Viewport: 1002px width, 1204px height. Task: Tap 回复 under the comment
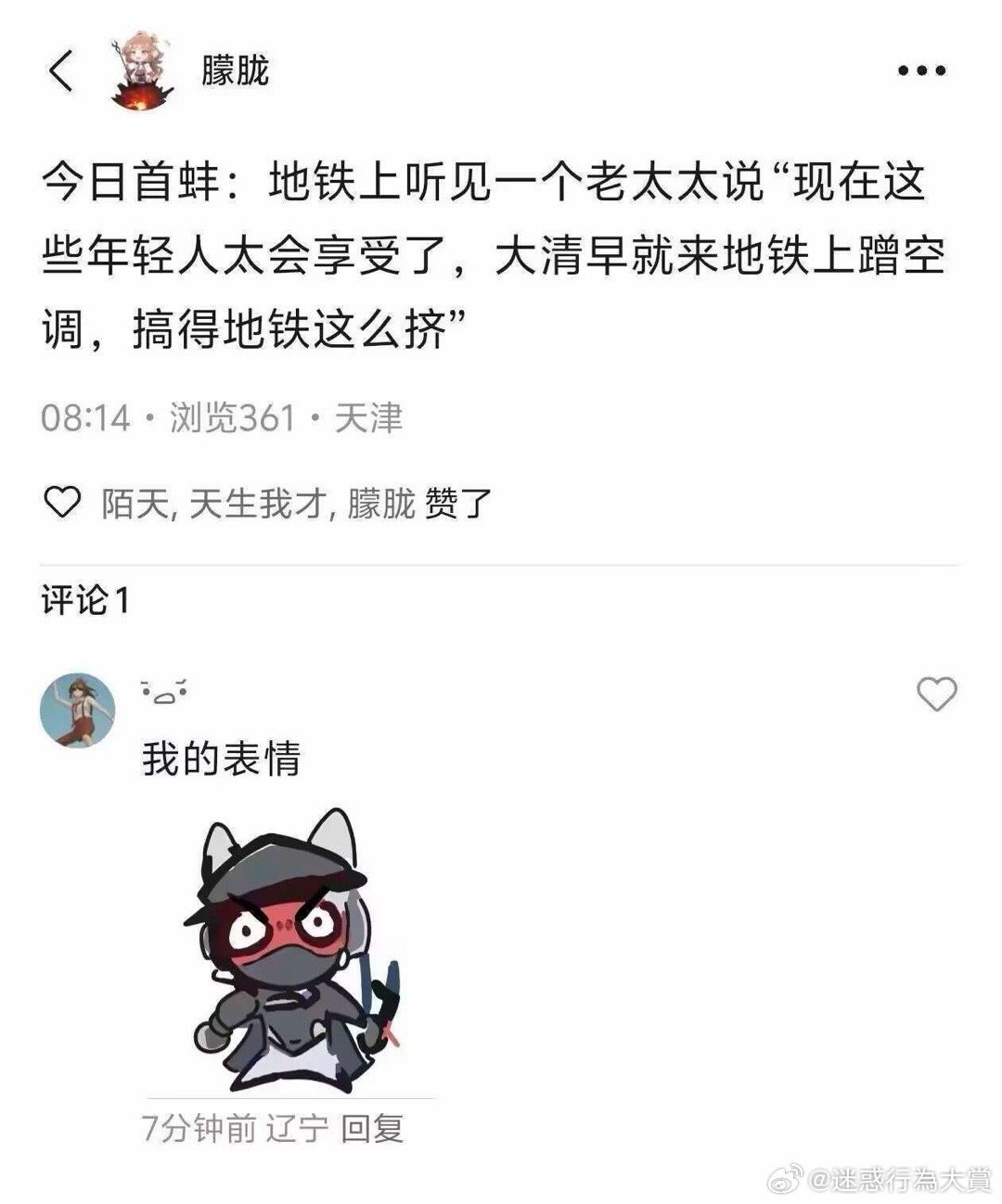(x=372, y=1129)
